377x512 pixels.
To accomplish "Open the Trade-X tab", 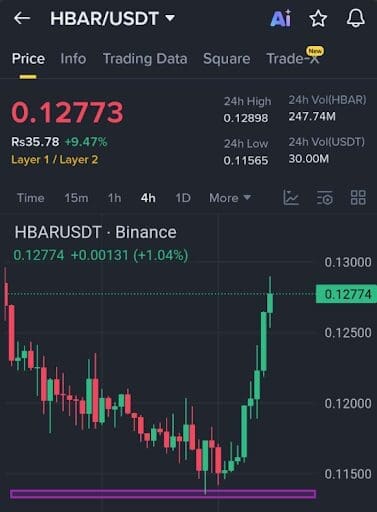I will coord(294,57).
